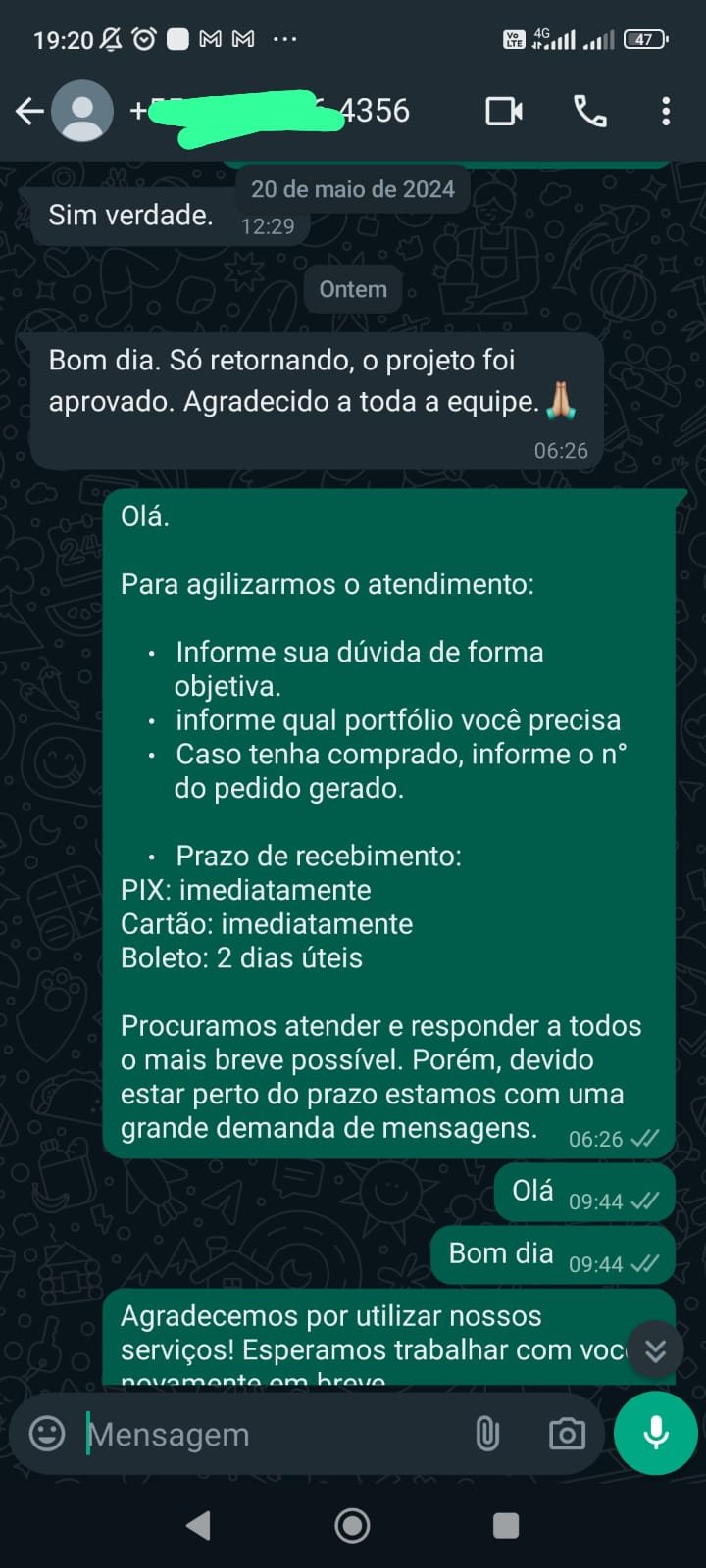The image size is (706, 1568).
Task: Open the emoji picker
Action: pyautogui.click(x=47, y=1434)
